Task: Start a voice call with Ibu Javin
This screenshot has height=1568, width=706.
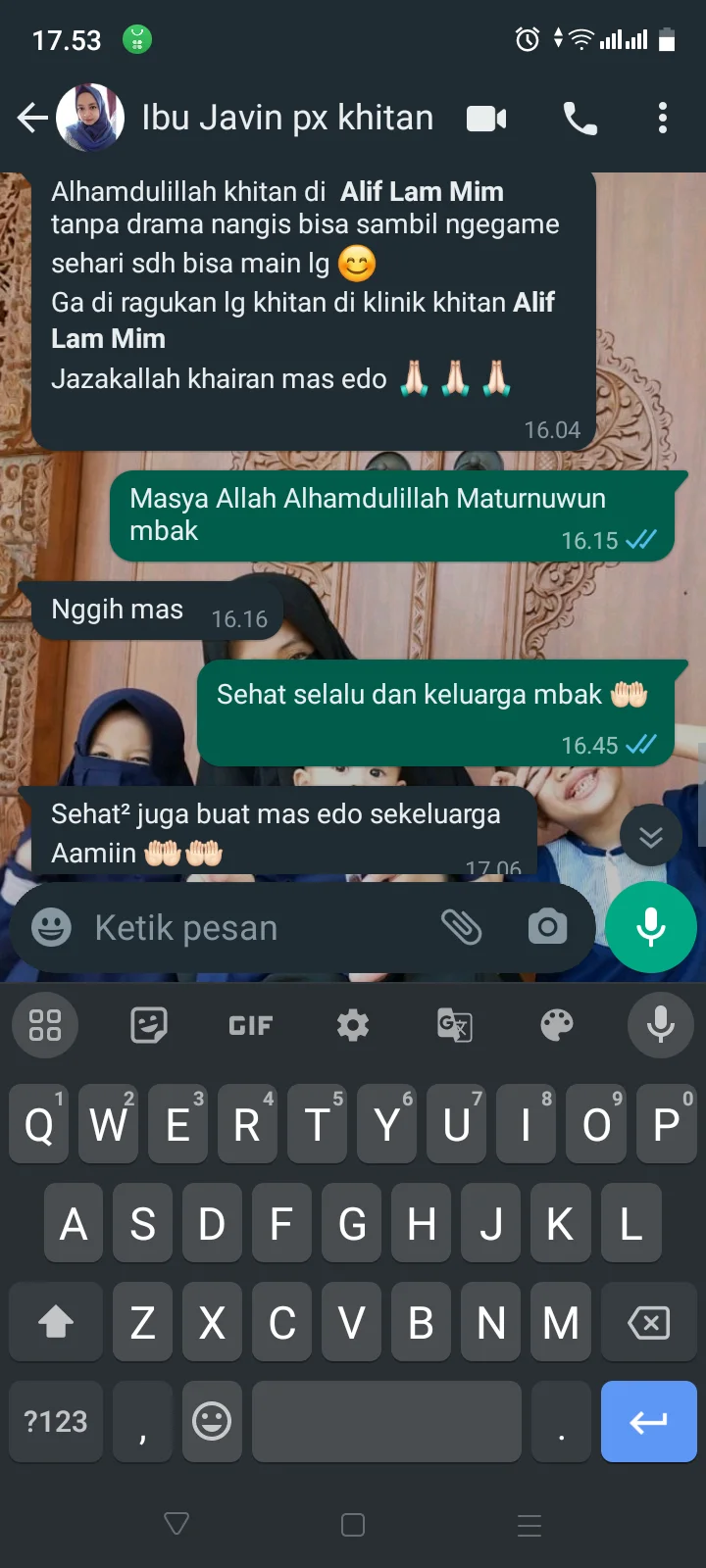Action: [580, 119]
